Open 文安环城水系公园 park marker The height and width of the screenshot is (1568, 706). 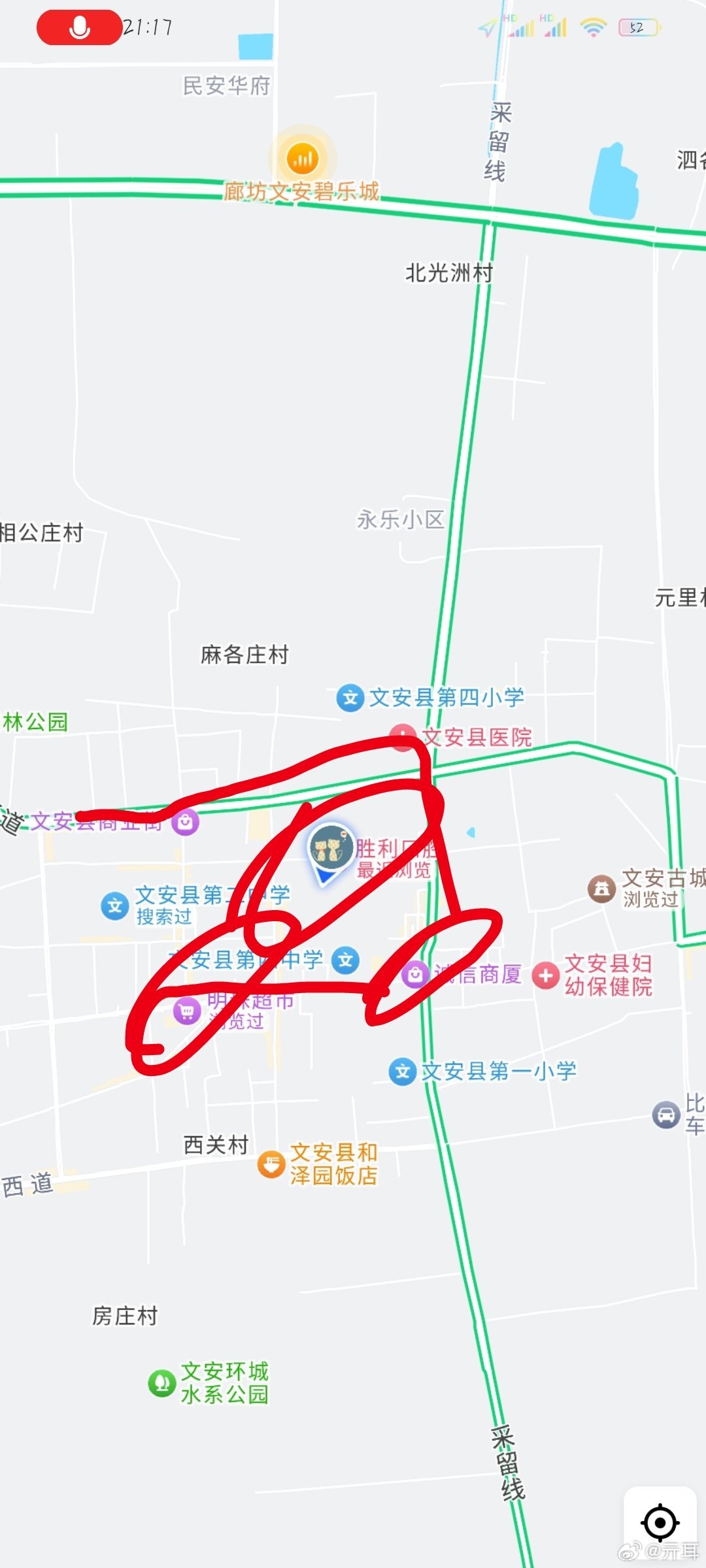pos(161,1383)
